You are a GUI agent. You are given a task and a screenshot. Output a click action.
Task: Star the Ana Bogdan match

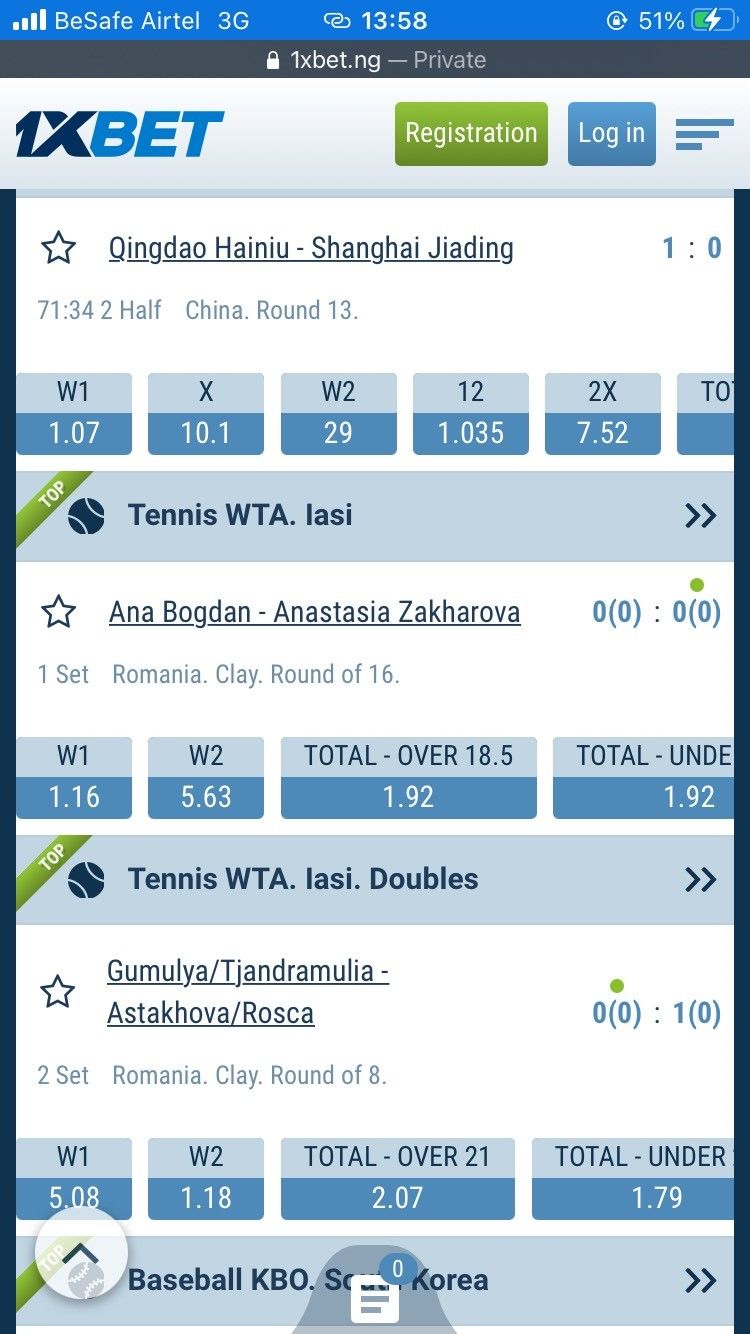click(59, 612)
